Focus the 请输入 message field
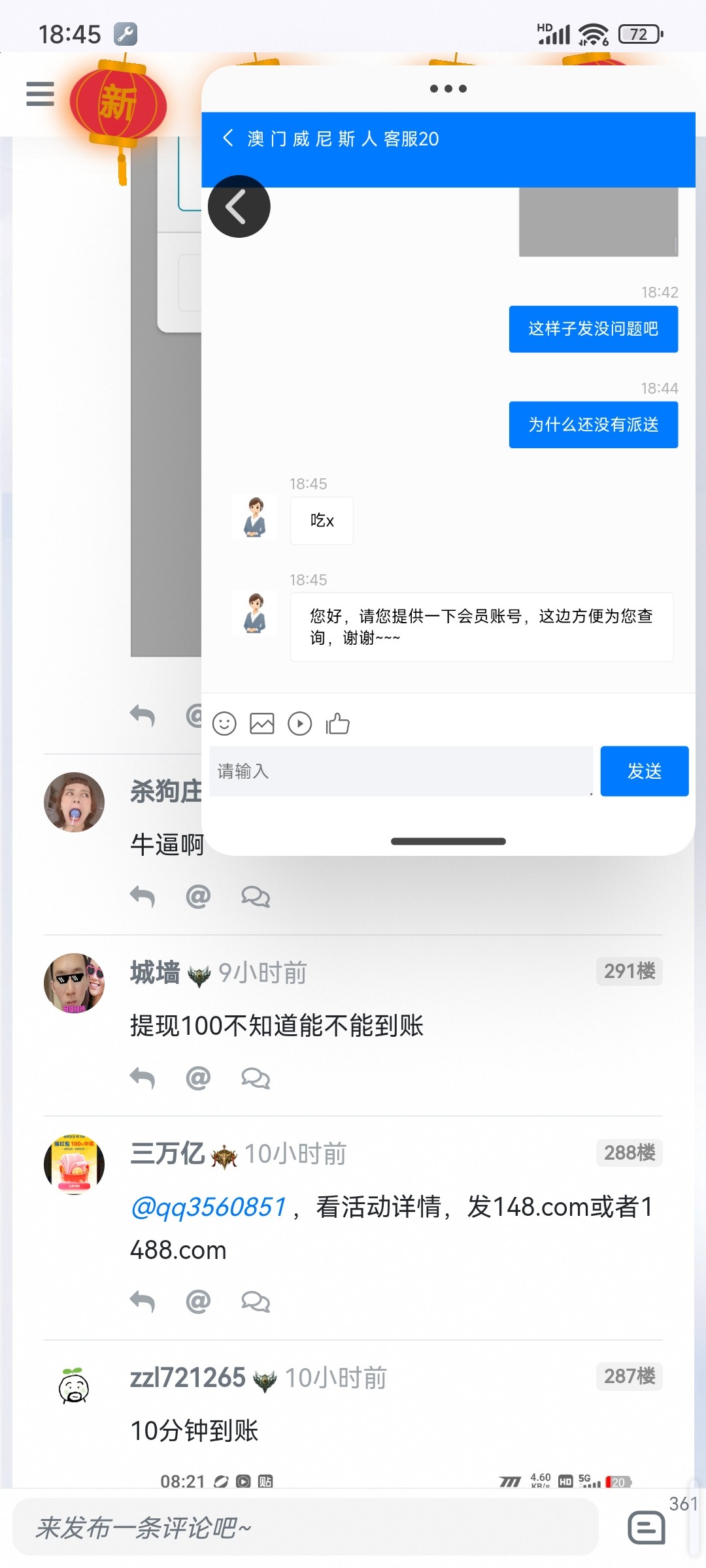Image resolution: width=706 pixels, height=1568 pixels. (x=401, y=771)
